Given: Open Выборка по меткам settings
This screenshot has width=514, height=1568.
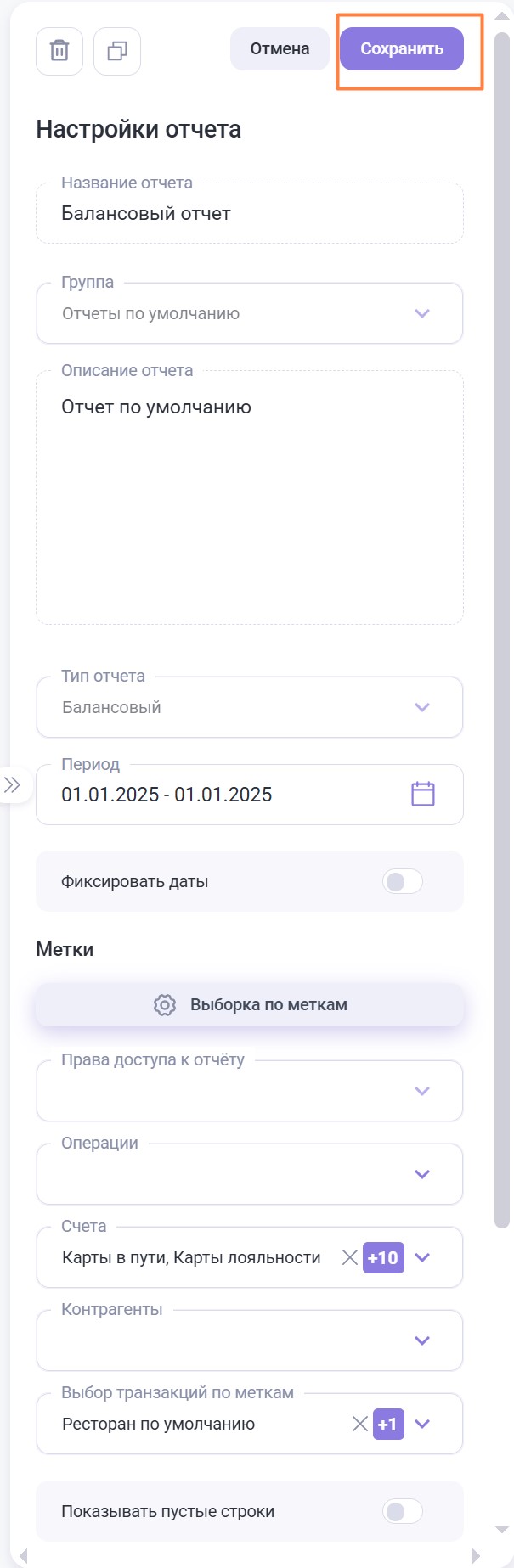Looking at the screenshot, I should (x=250, y=1004).
